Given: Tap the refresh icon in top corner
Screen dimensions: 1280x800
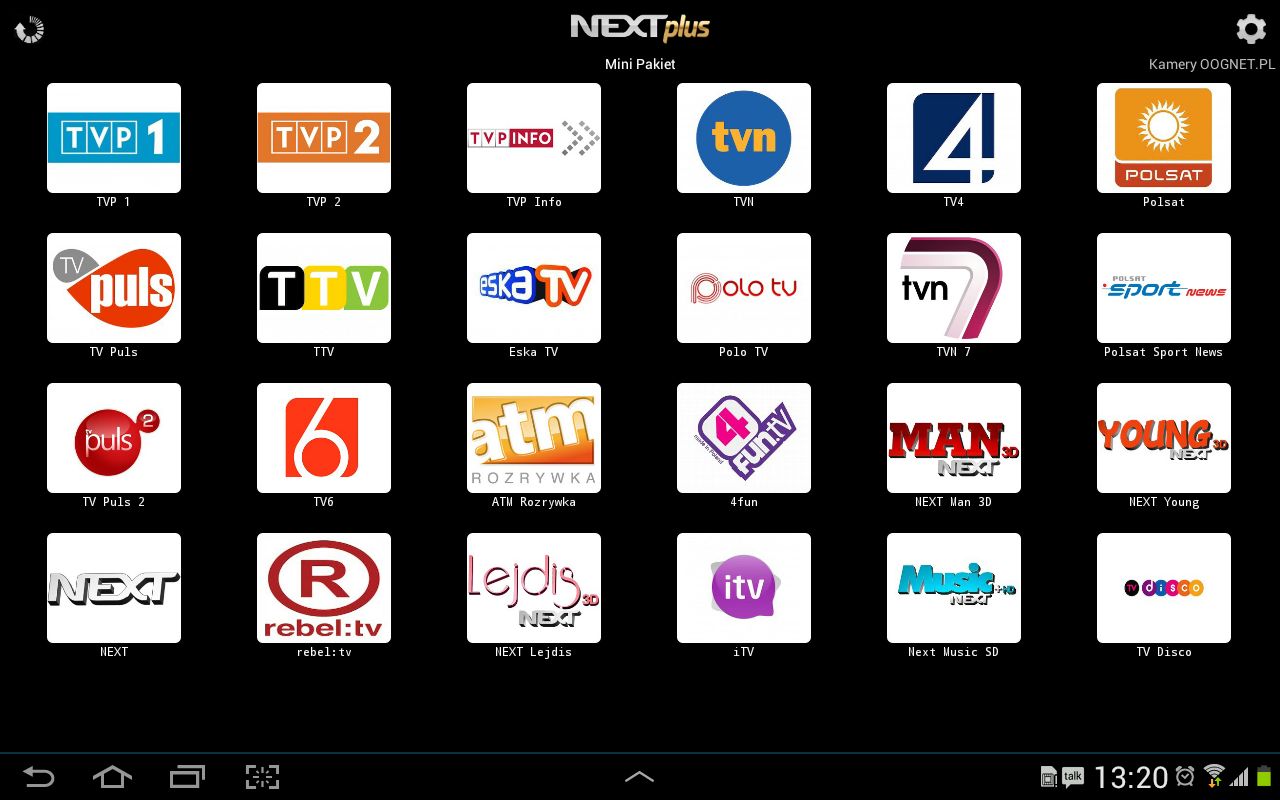Looking at the screenshot, I should tap(30, 30).
